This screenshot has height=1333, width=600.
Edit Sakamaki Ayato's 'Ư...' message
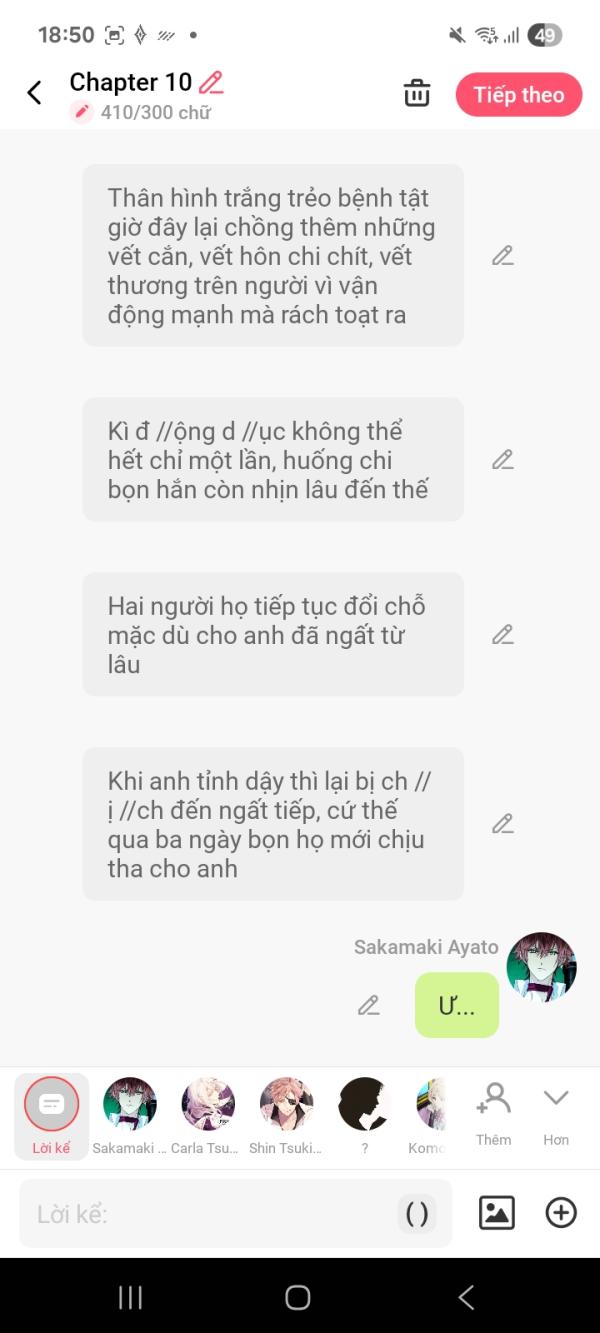click(369, 1006)
